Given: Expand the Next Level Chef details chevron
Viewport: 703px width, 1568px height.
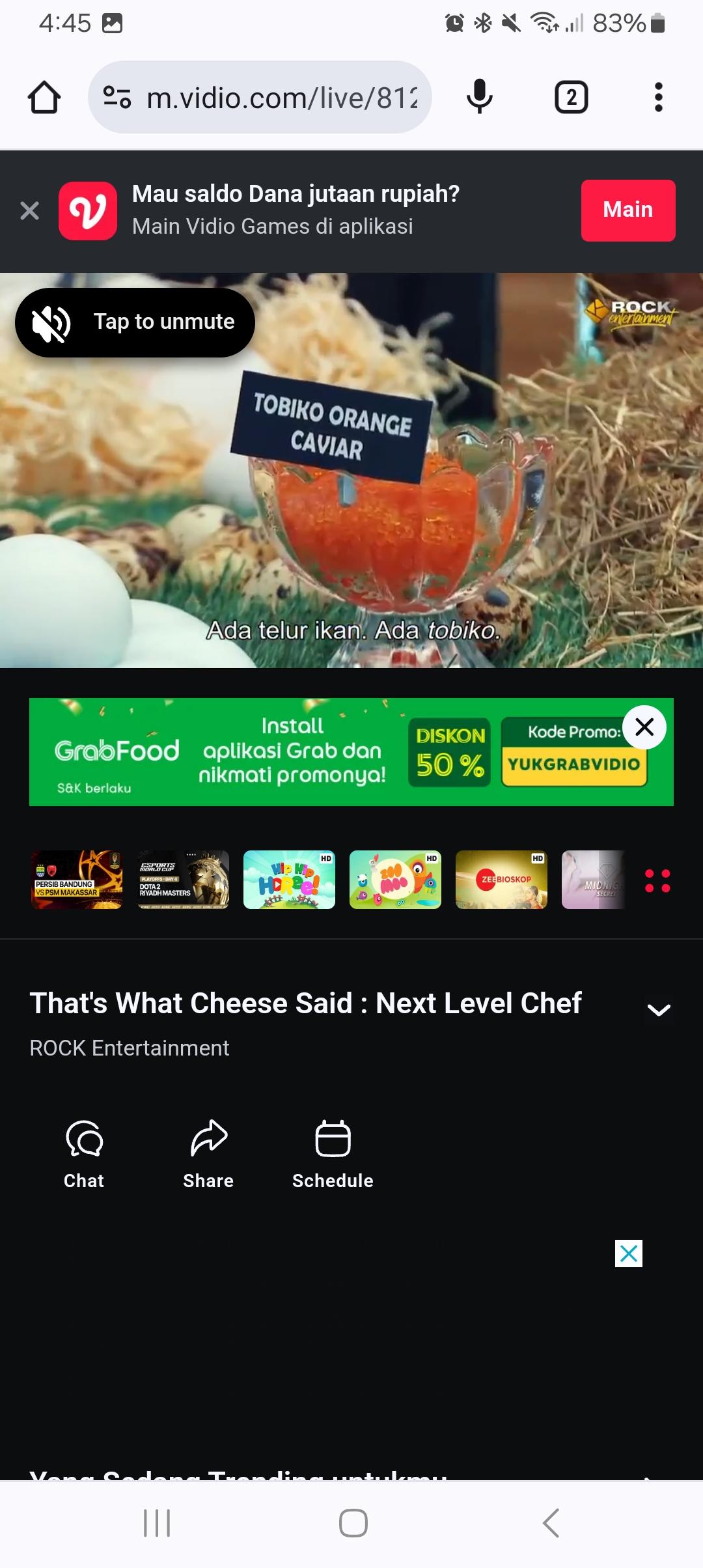Looking at the screenshot, I should click(x=659, y=1010).
